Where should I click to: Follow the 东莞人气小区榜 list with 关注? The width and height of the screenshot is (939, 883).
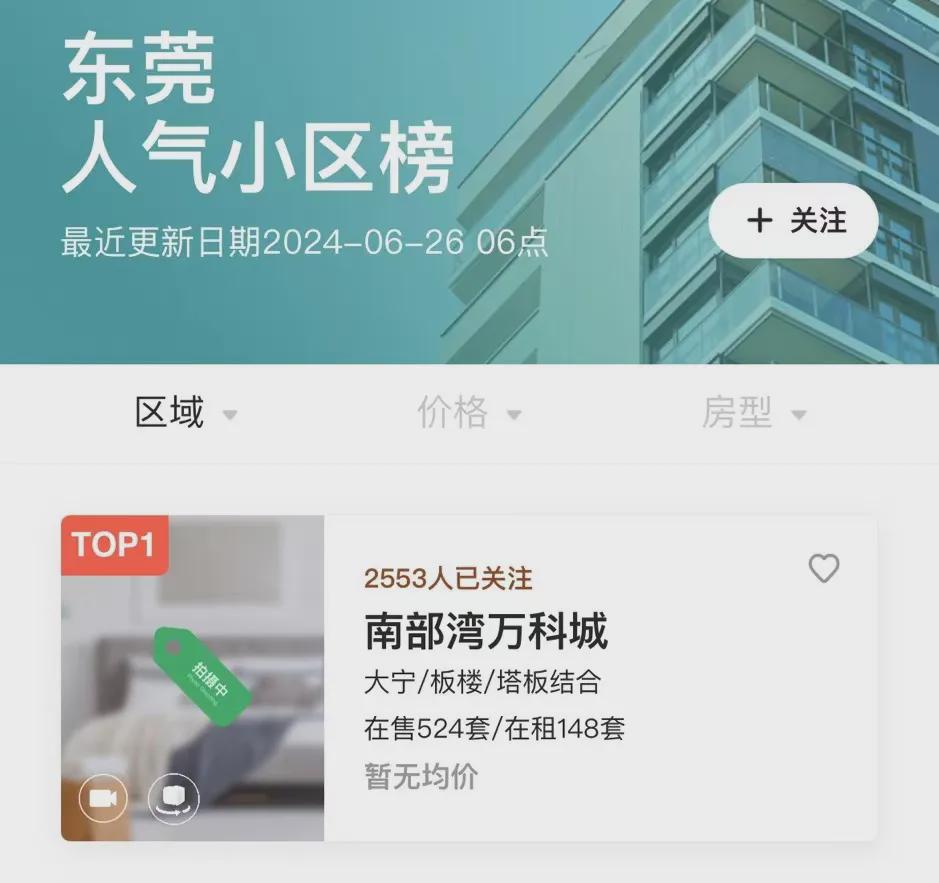pos(793,221)
